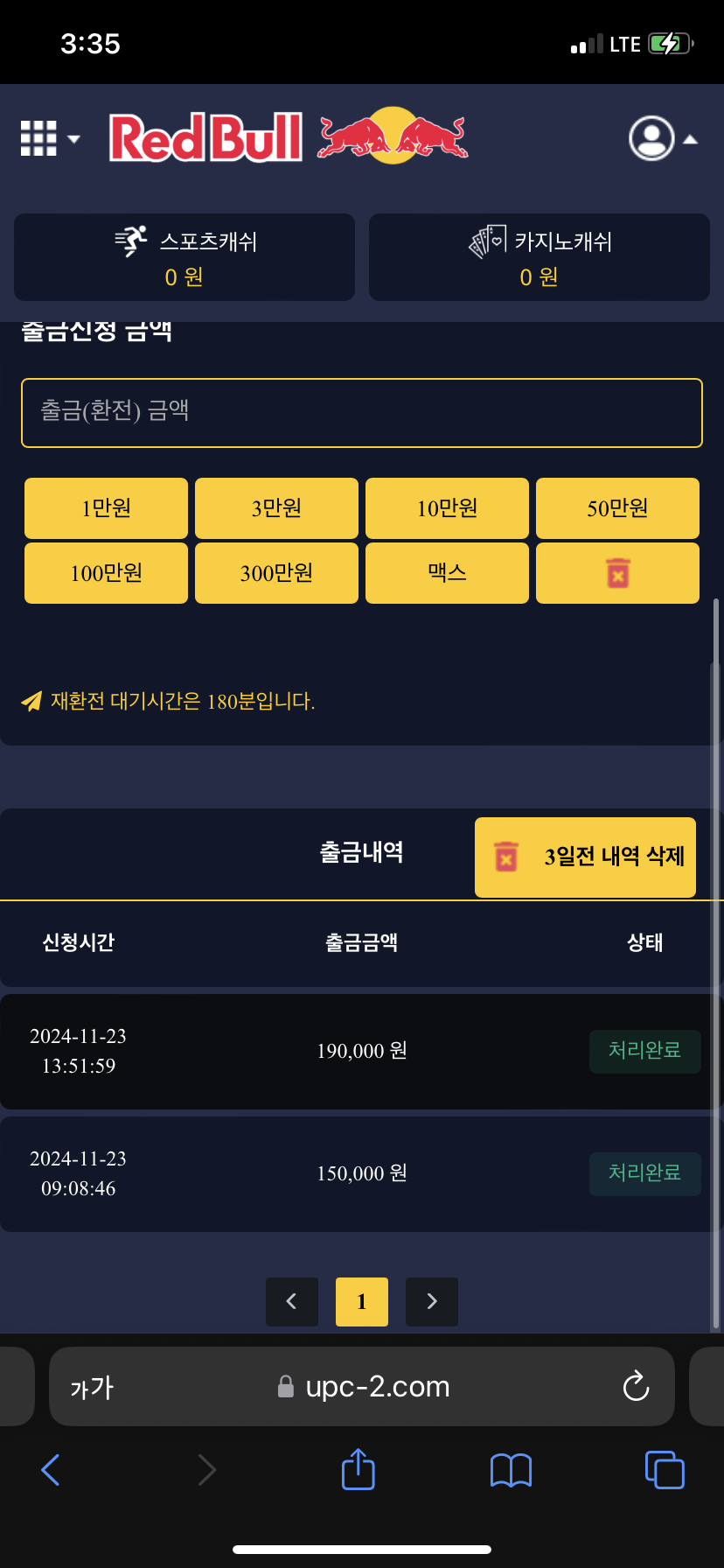The height and width of the screenshot is (1568, 724).
Task: Go to the previous page of history
Action: click(292, 1302)
